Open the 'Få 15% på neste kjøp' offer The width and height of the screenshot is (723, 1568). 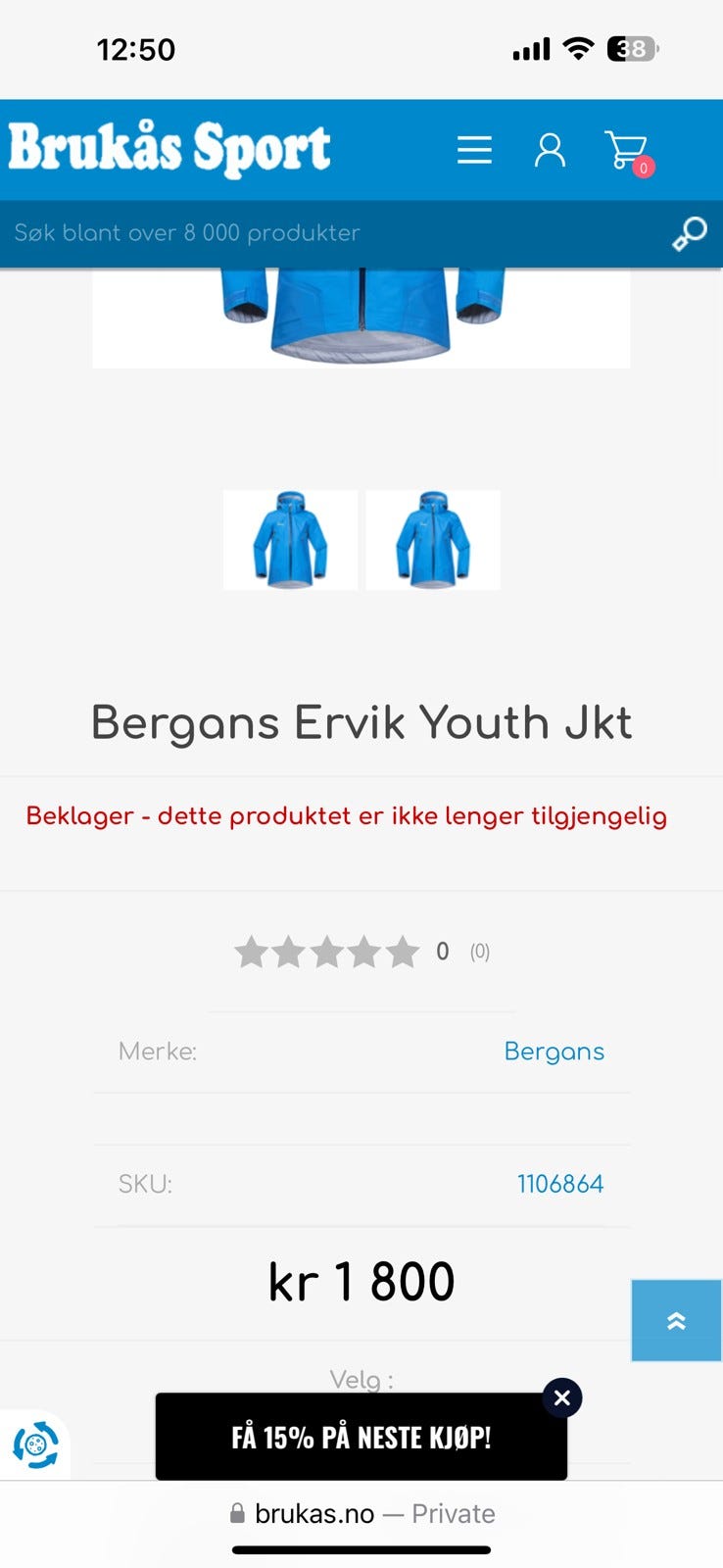[x=361, y=1438]
